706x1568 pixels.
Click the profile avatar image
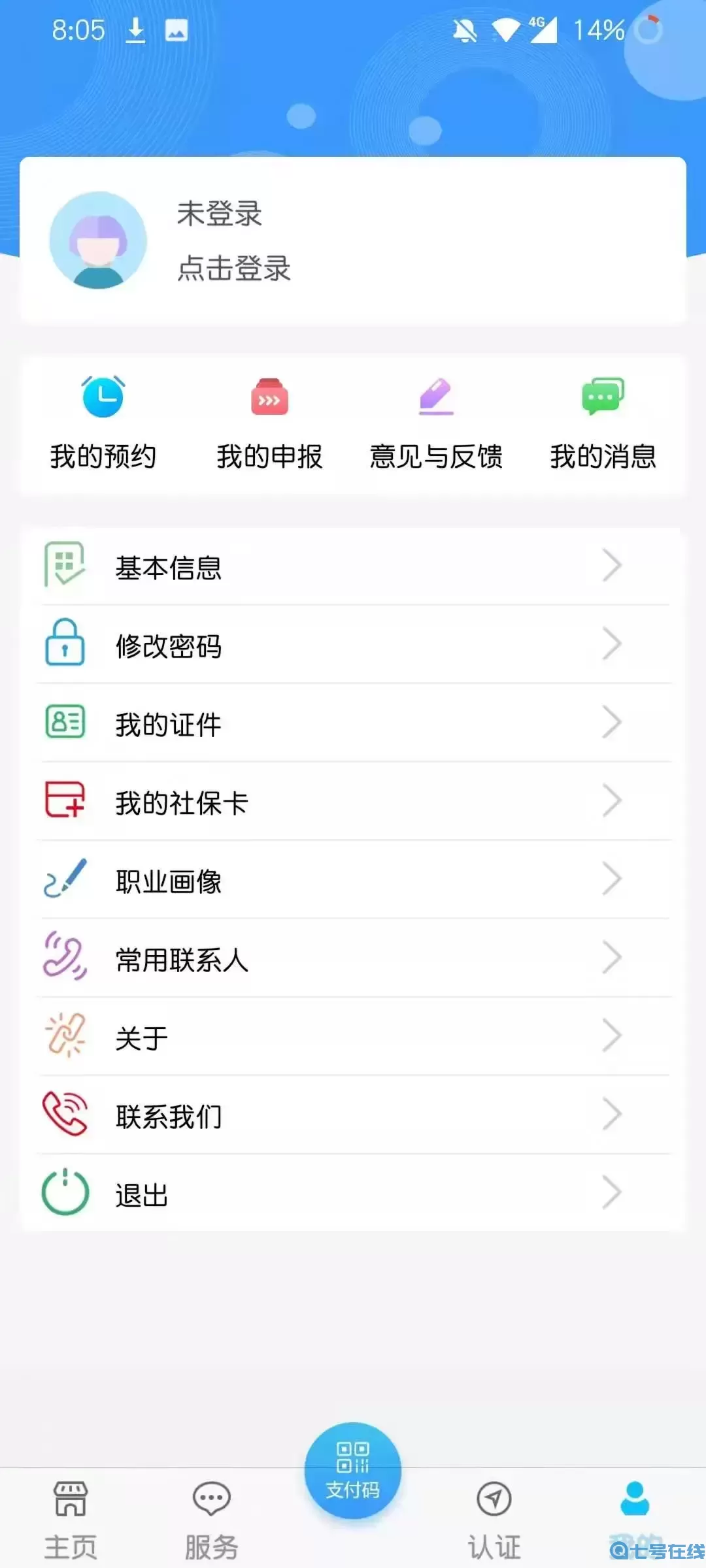pyautogui.click(x=97, y=240)
